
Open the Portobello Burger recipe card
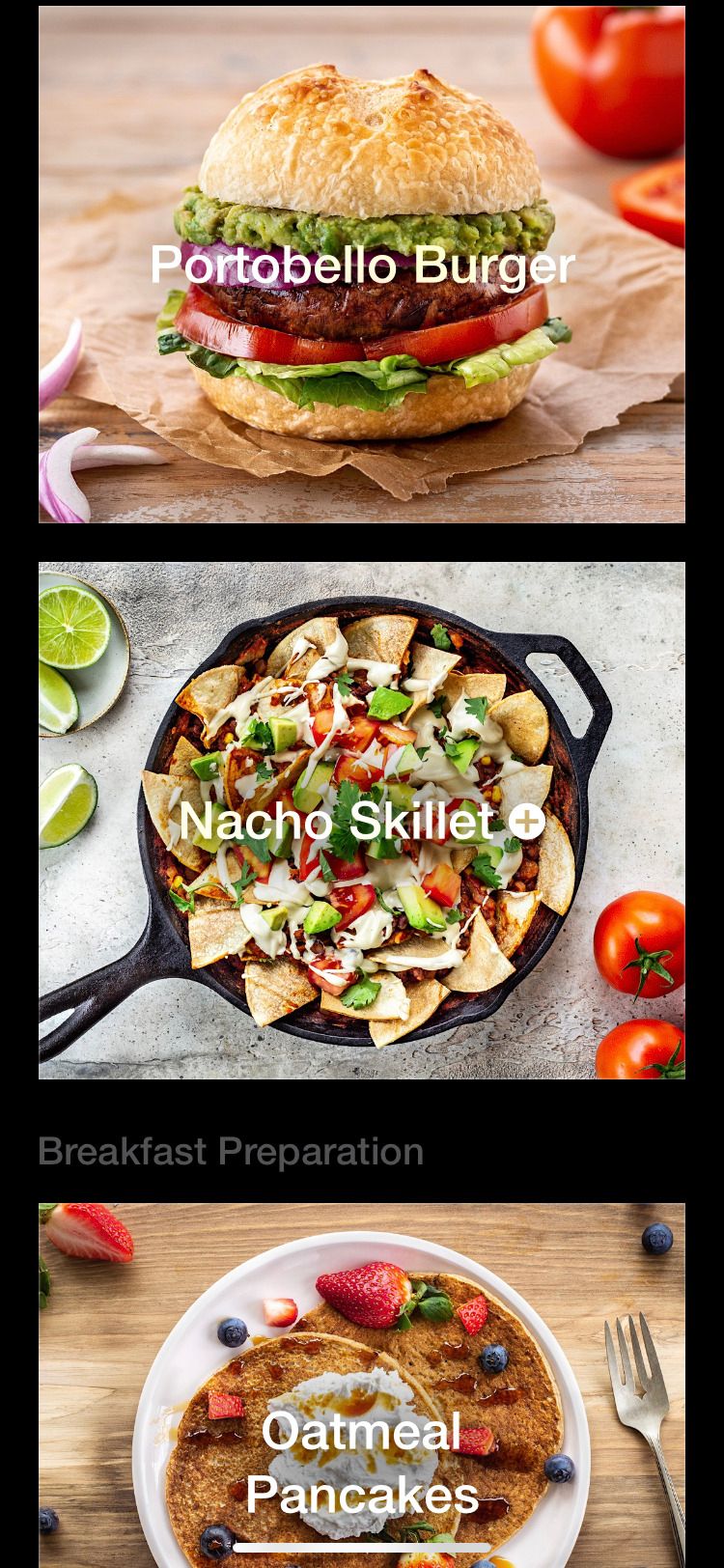click(x=362, y=266)
